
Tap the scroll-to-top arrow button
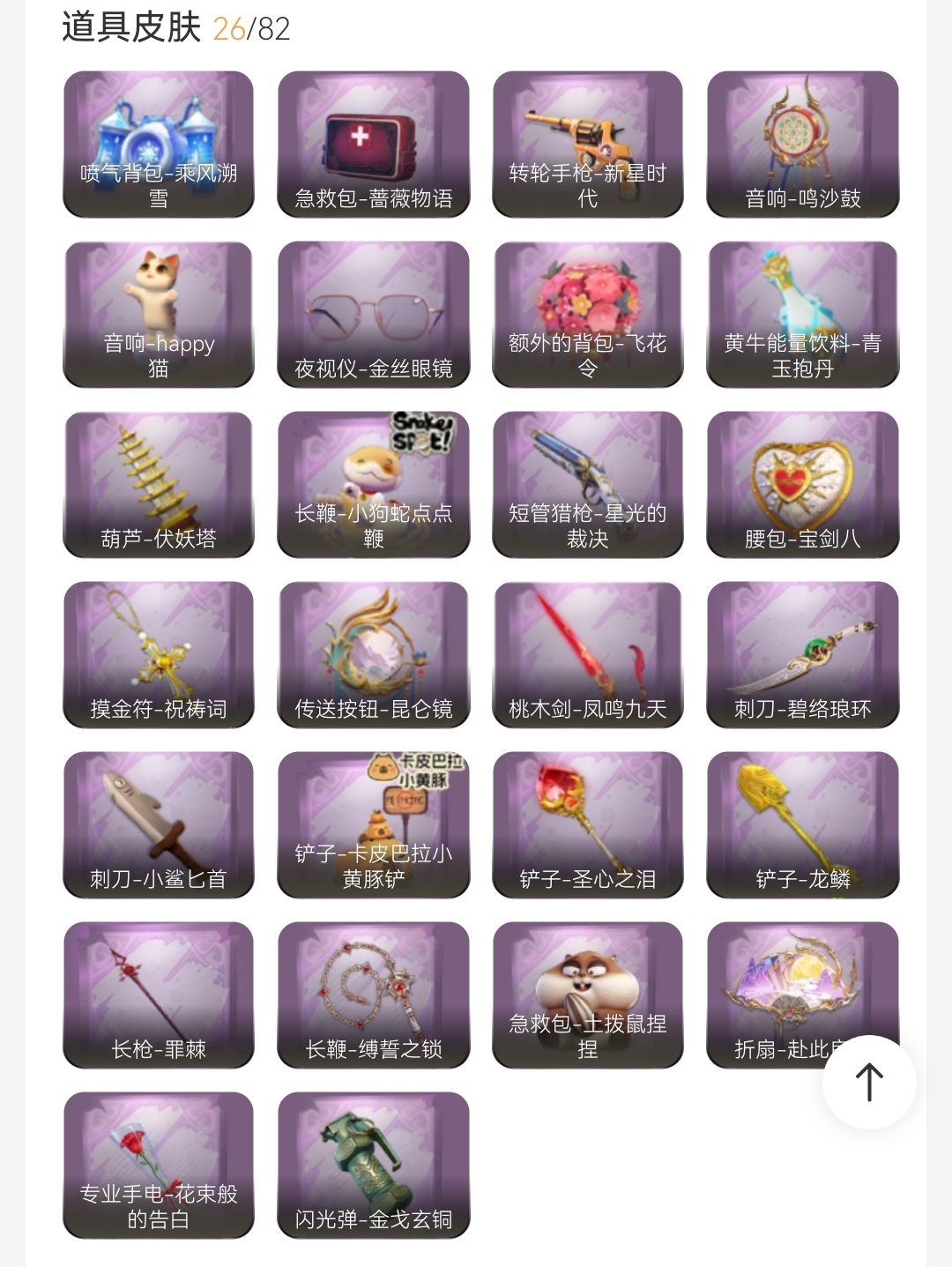pyautogui.click(x=869, y=1082)
